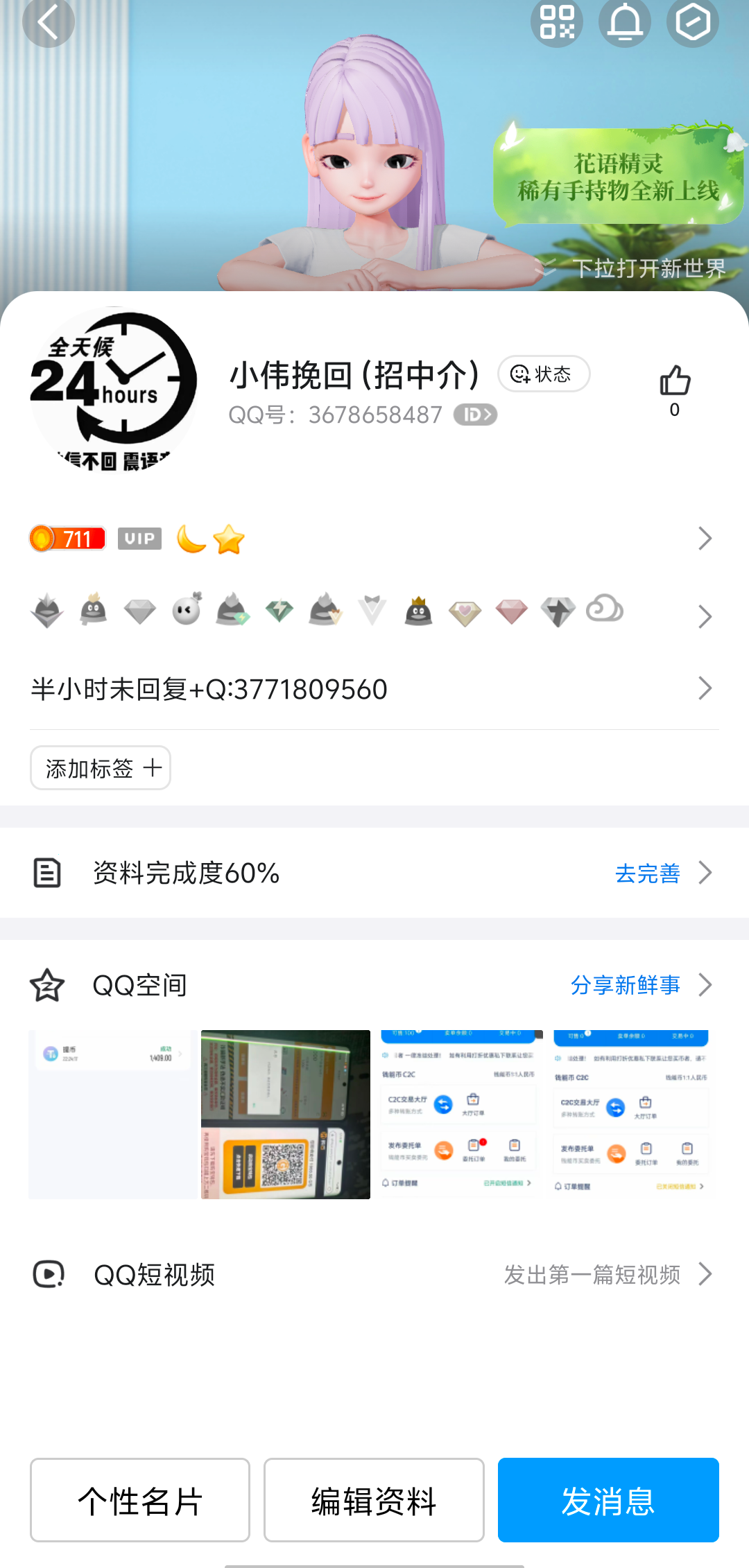Open the QQ空间 star icon

click(x=46, y=984)
